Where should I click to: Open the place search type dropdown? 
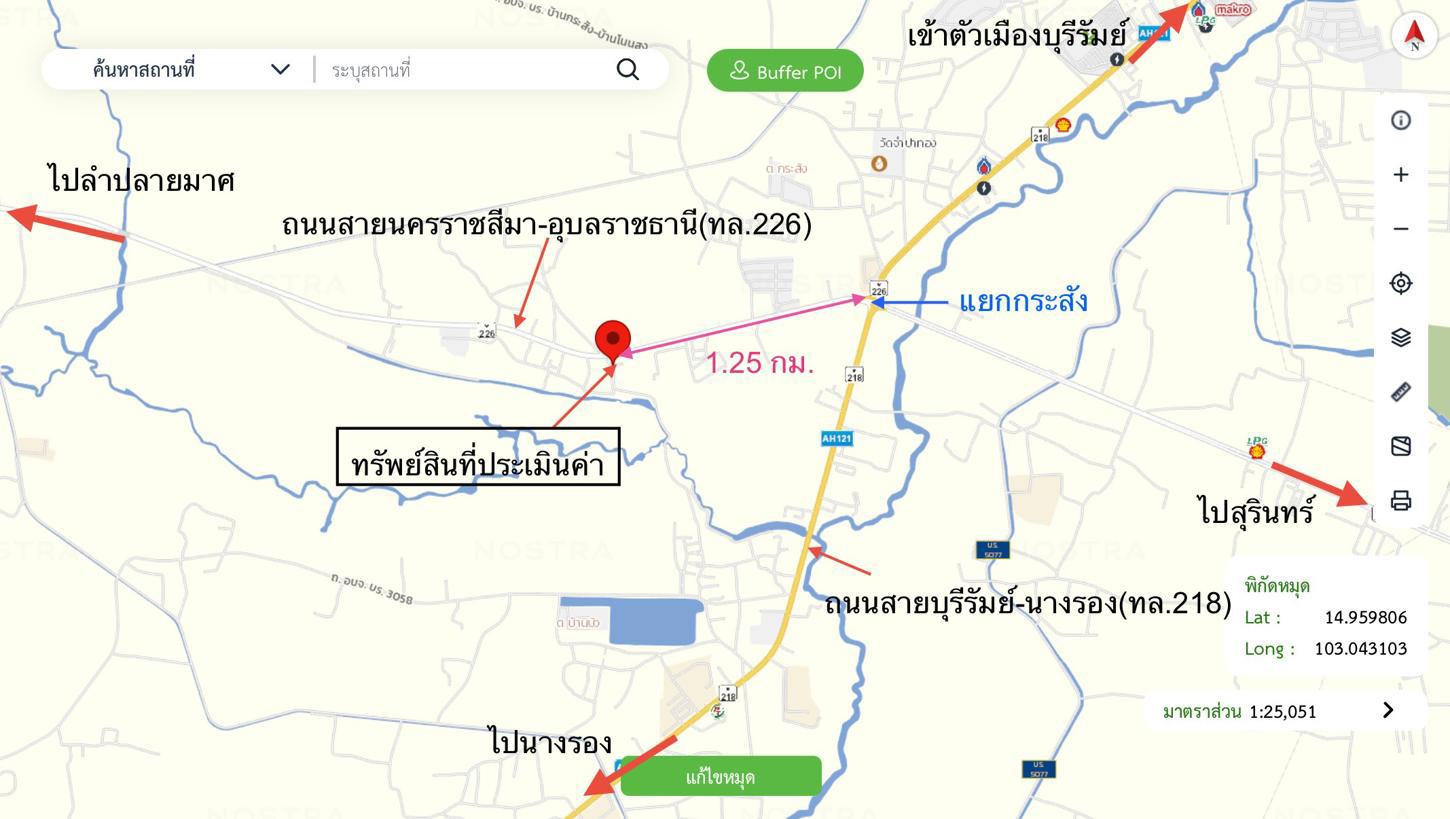point(280,70)
